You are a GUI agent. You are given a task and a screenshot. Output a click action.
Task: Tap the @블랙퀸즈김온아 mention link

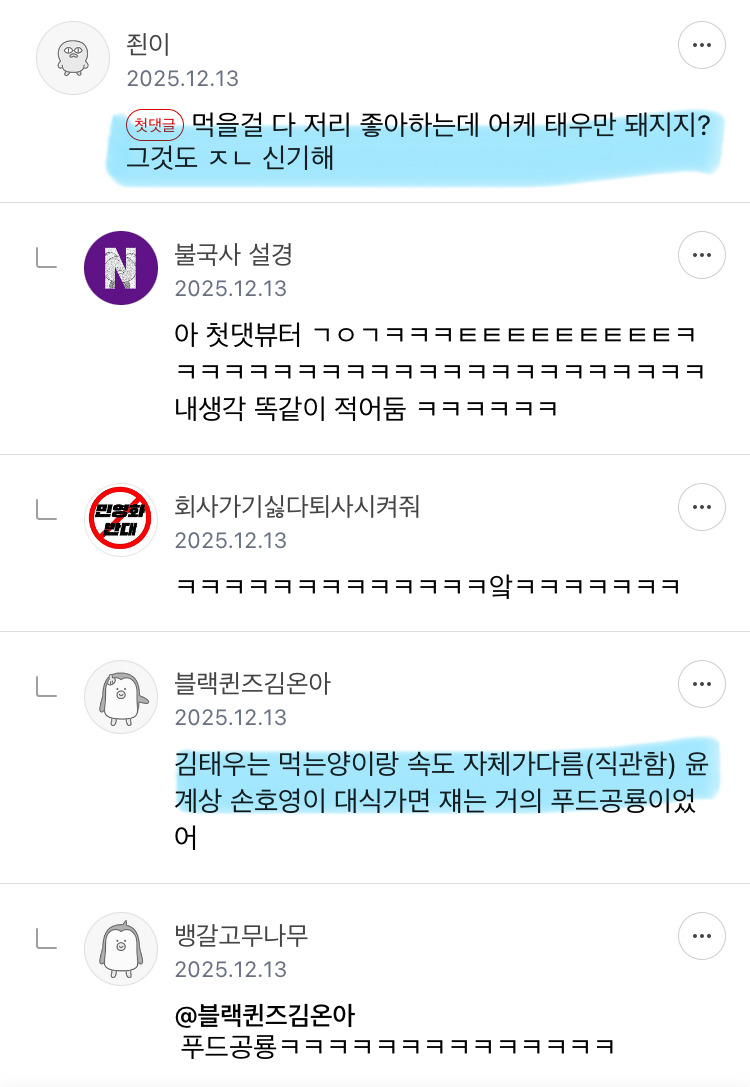[x=265, y=1016]
